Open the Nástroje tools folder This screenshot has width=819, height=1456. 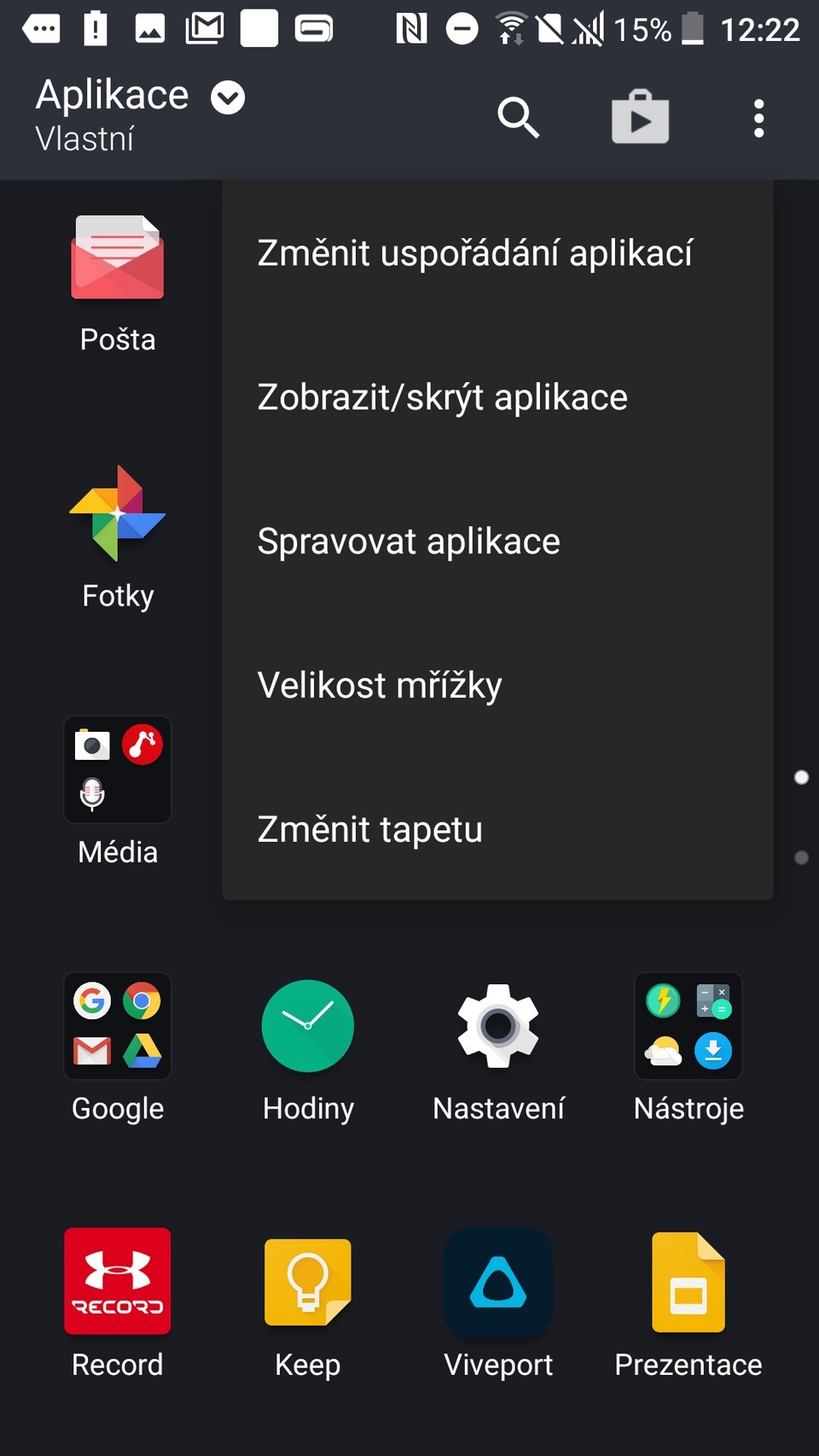[688, 1026]
